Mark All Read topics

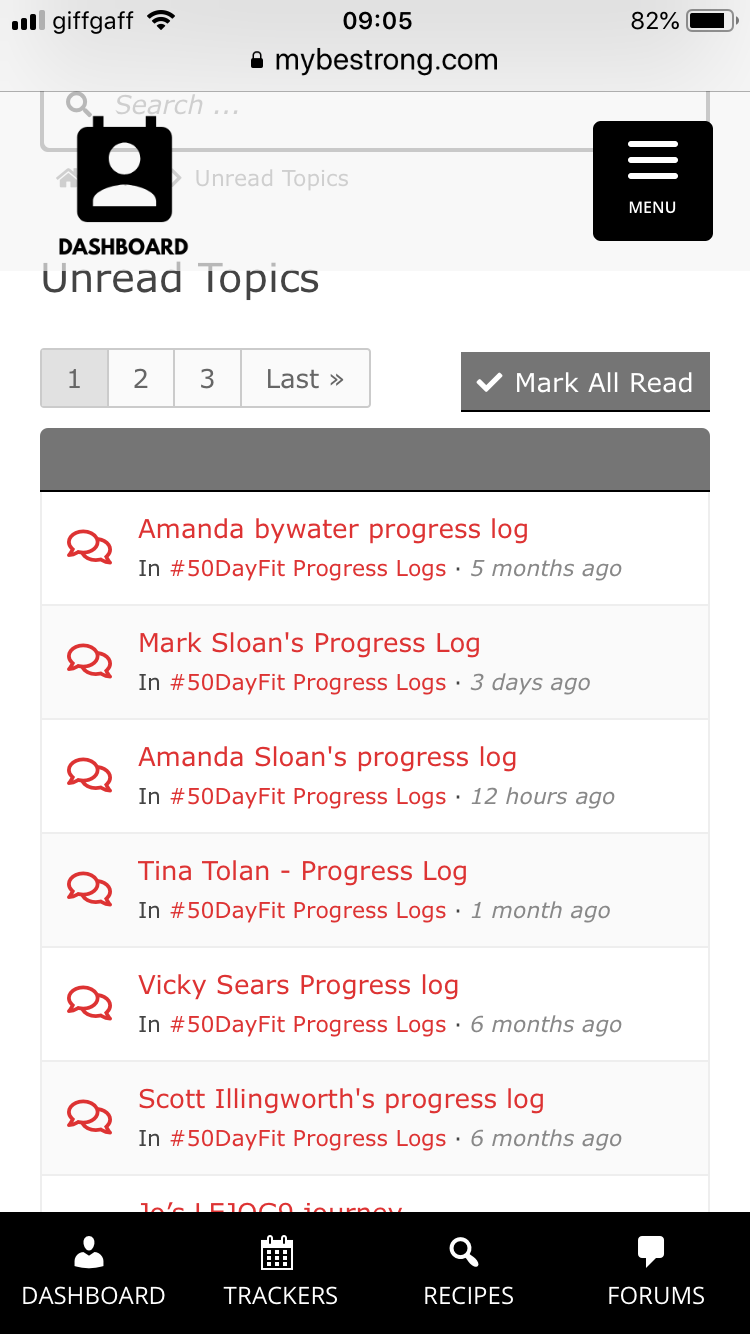[585, 382]
